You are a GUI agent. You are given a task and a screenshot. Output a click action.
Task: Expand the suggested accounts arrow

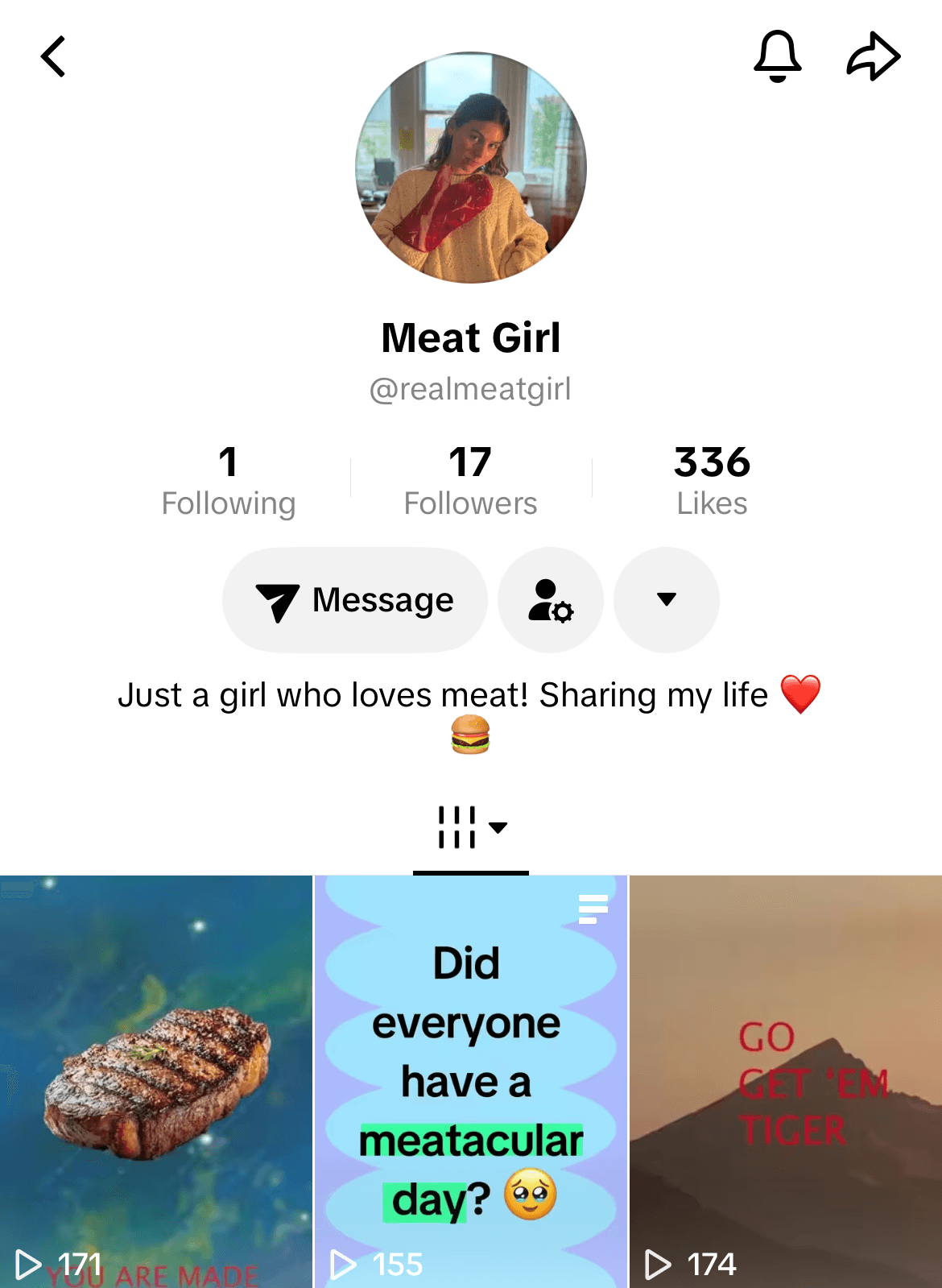click(x=666, y=600)
